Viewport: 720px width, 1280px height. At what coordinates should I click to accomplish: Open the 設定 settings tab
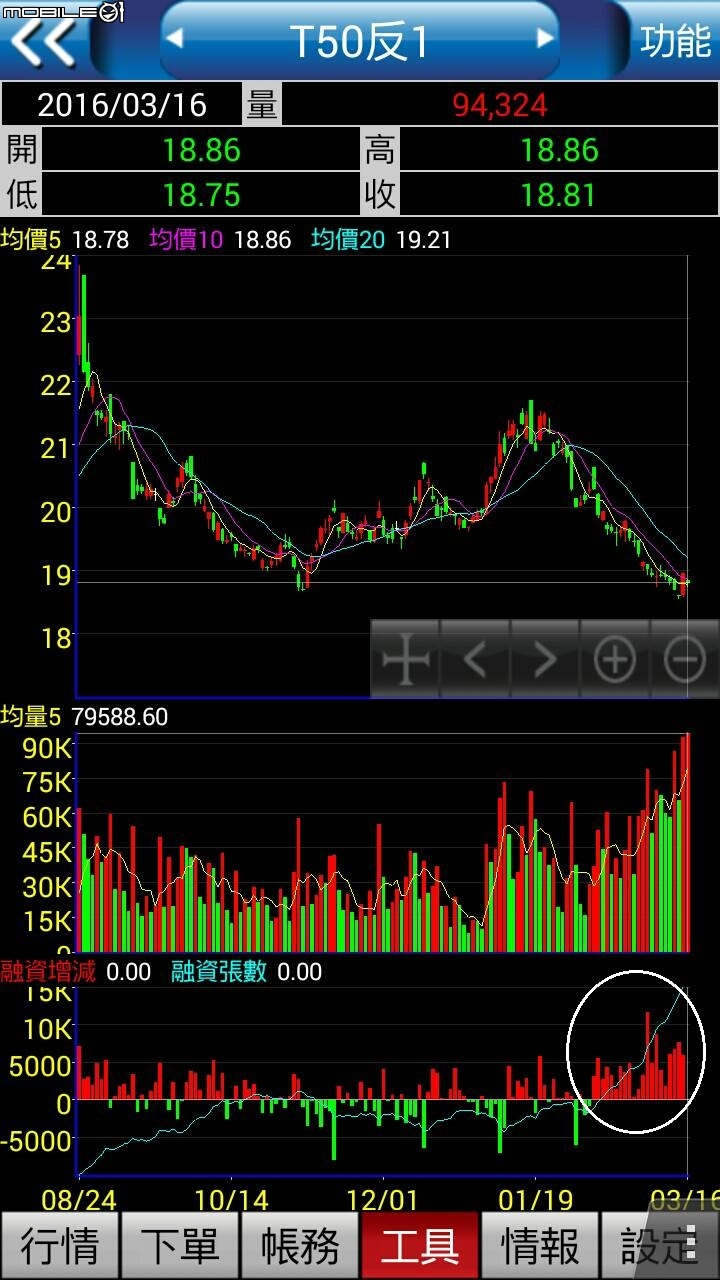(x=660, y=1246)
